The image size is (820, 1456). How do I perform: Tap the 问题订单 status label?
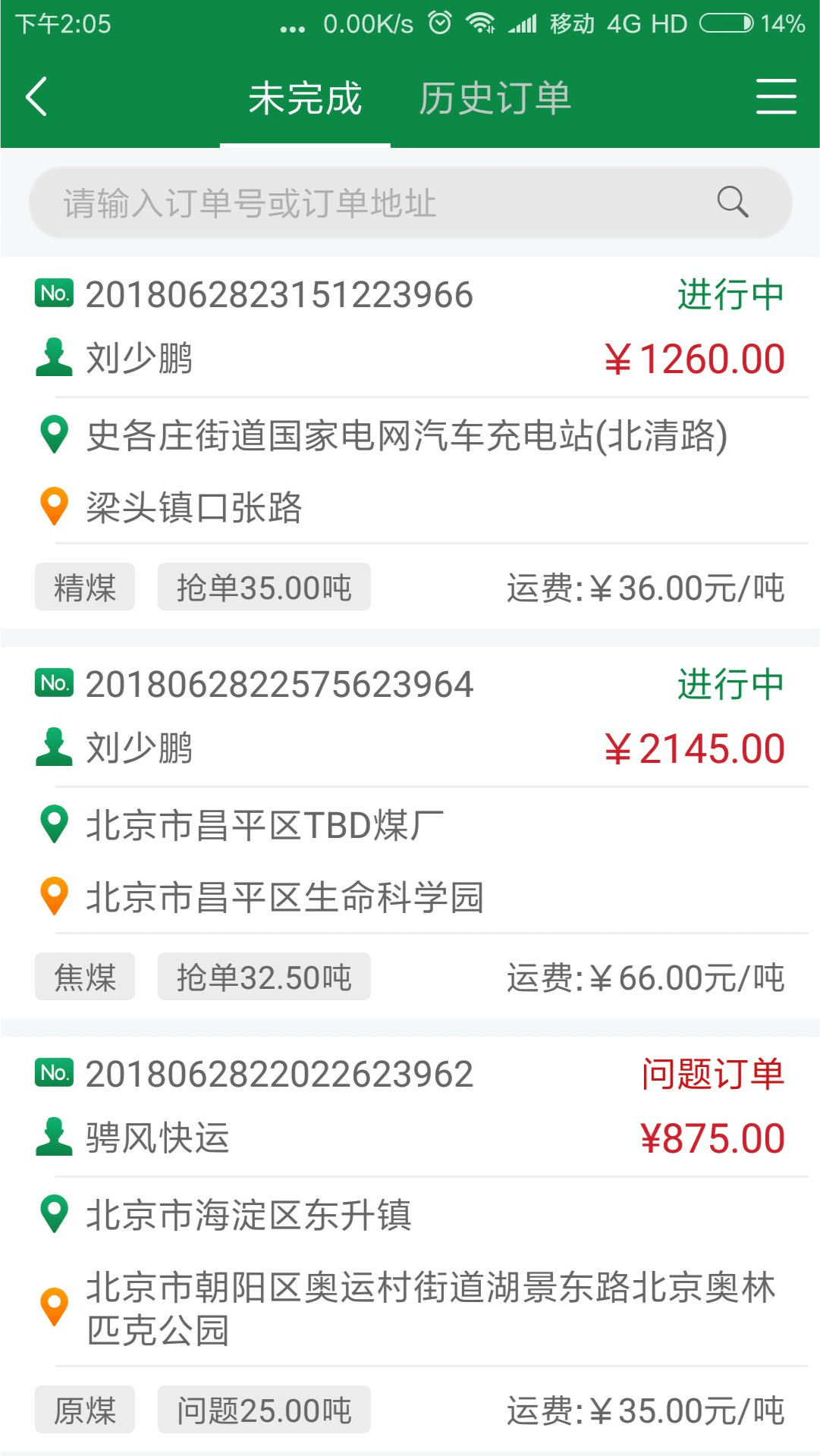point(712,1072)
